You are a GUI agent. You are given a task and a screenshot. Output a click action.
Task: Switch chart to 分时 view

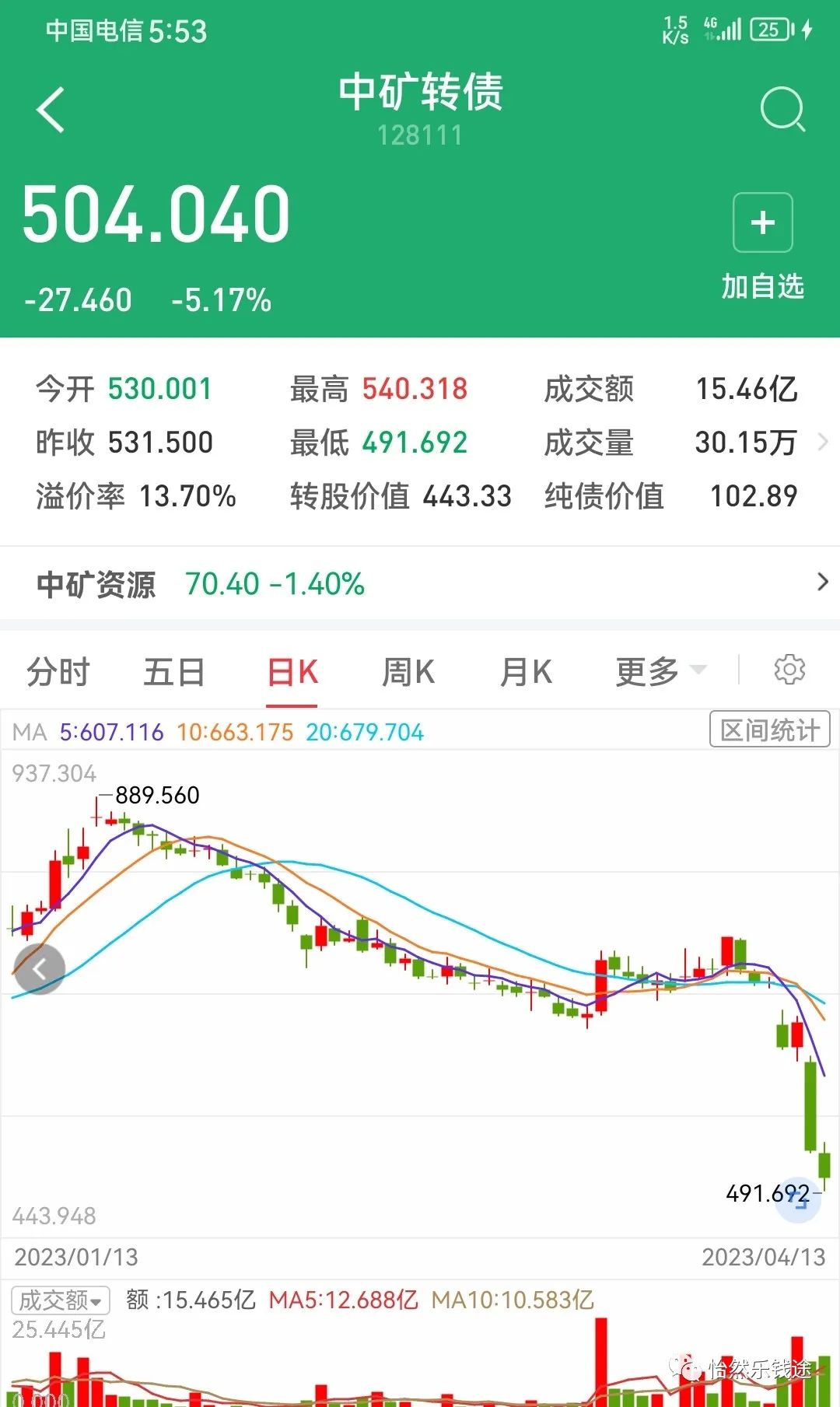(x=58, y=670)
